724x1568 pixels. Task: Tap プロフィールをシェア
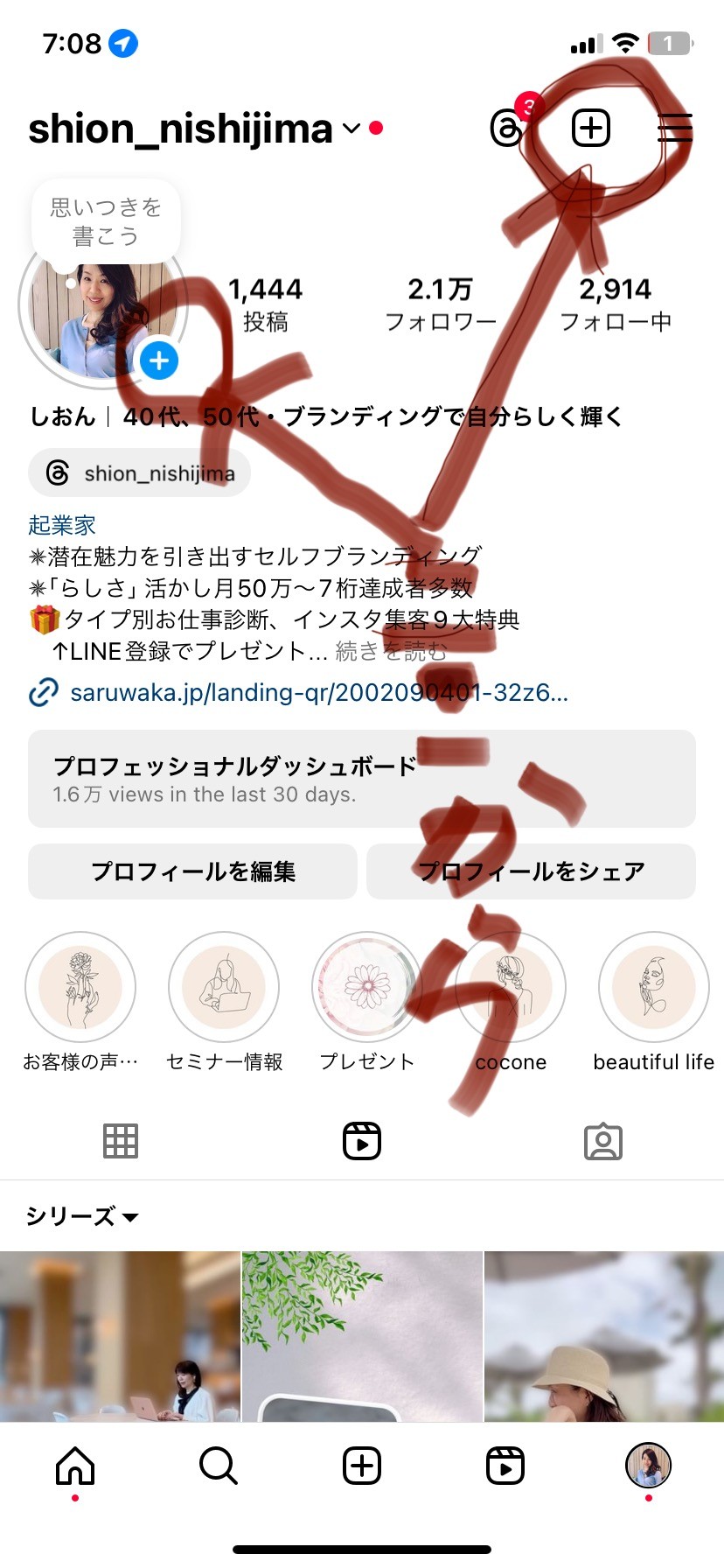tap(531, 871)
